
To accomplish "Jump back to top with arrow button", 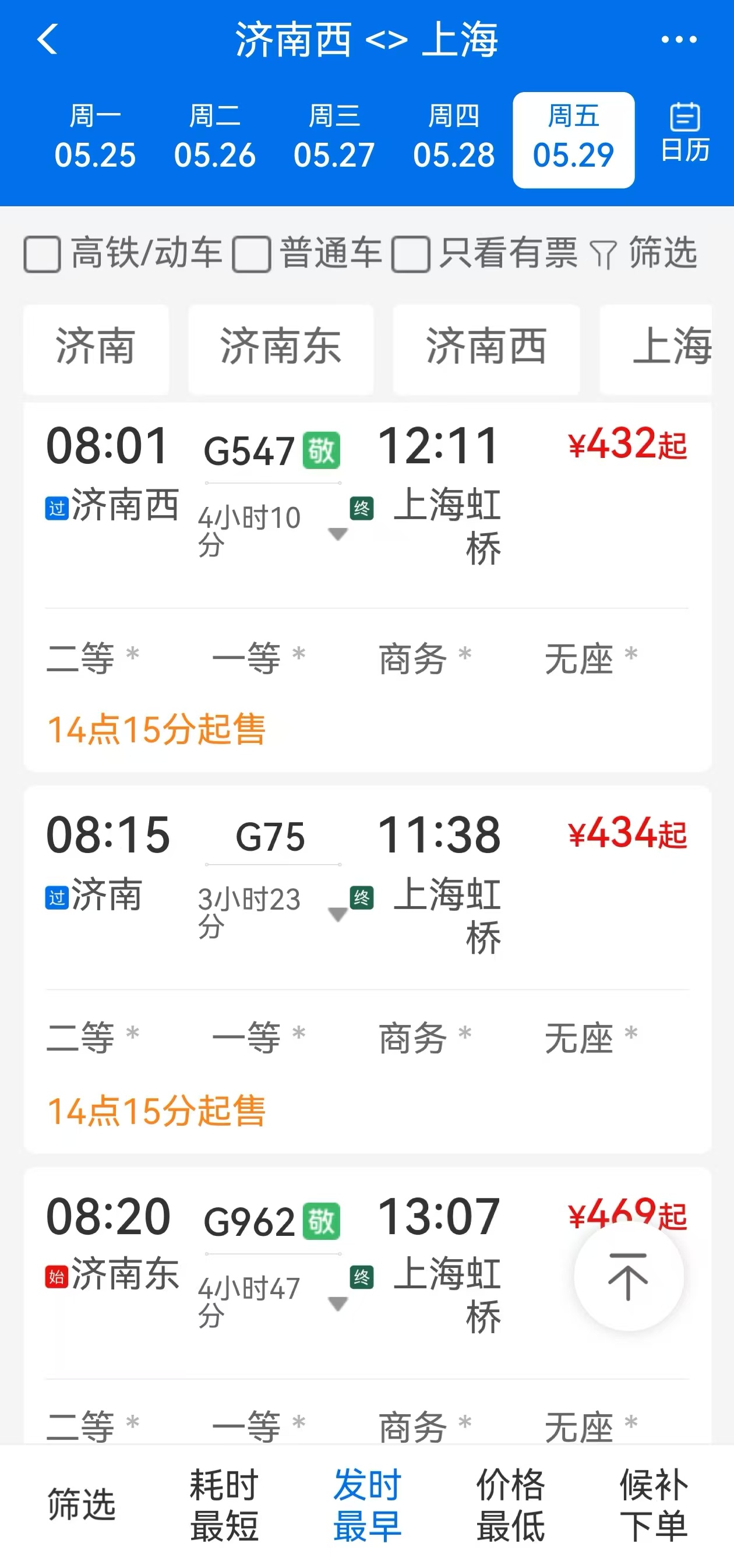I will point(628,1275).
